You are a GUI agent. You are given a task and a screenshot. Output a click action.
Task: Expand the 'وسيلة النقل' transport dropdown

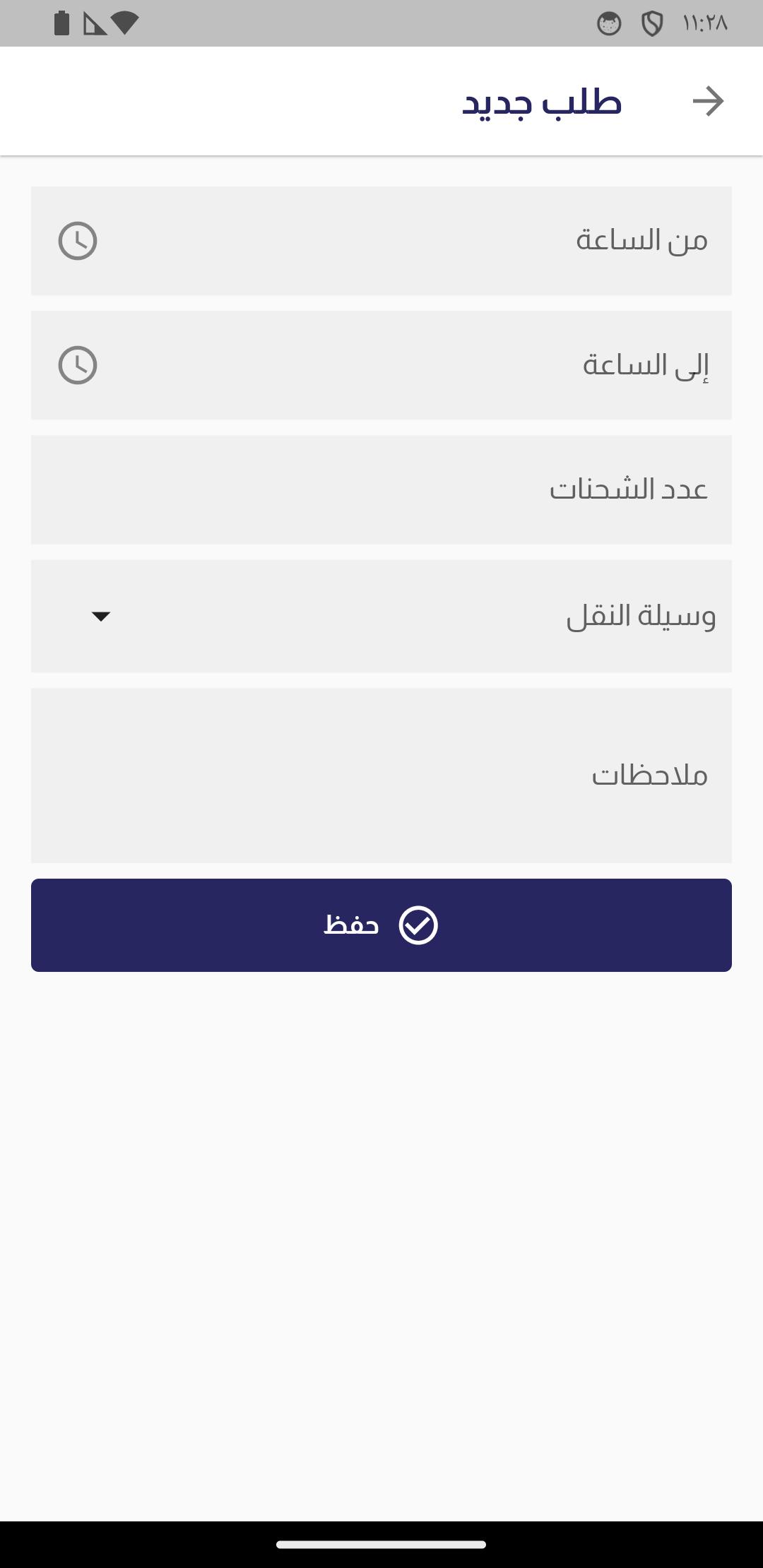381,616
